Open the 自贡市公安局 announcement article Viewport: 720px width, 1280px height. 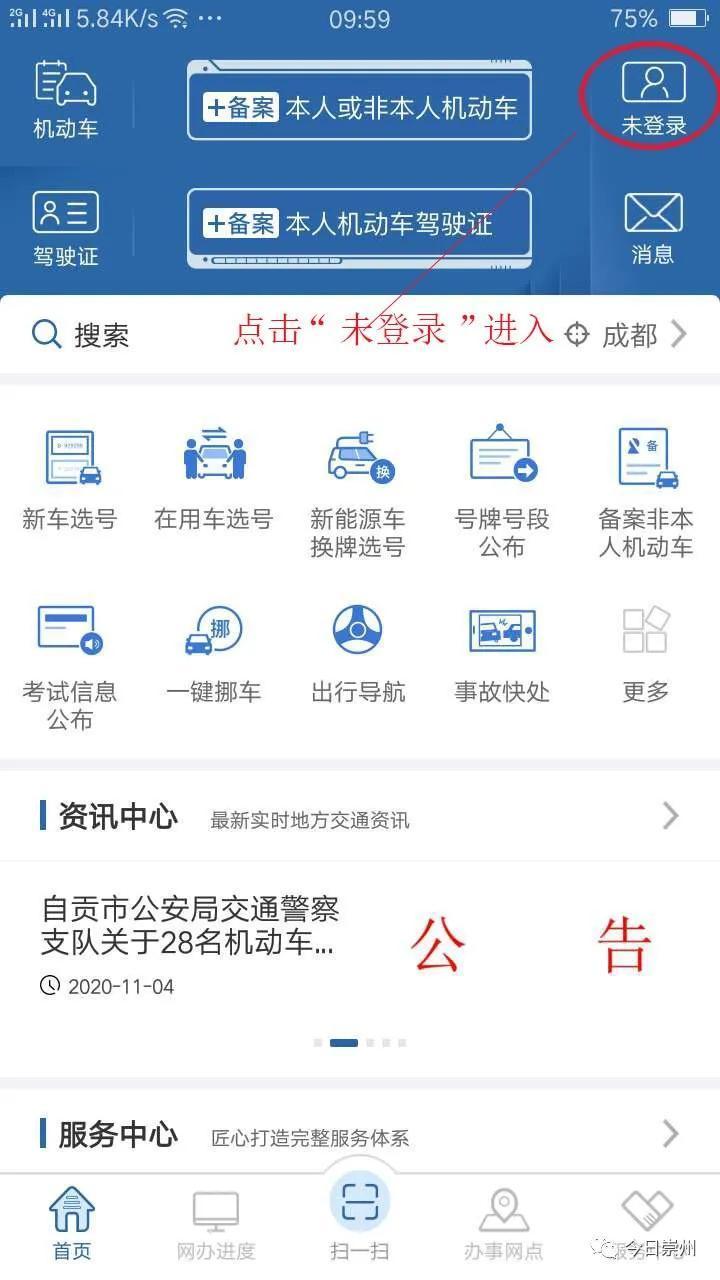190,930
